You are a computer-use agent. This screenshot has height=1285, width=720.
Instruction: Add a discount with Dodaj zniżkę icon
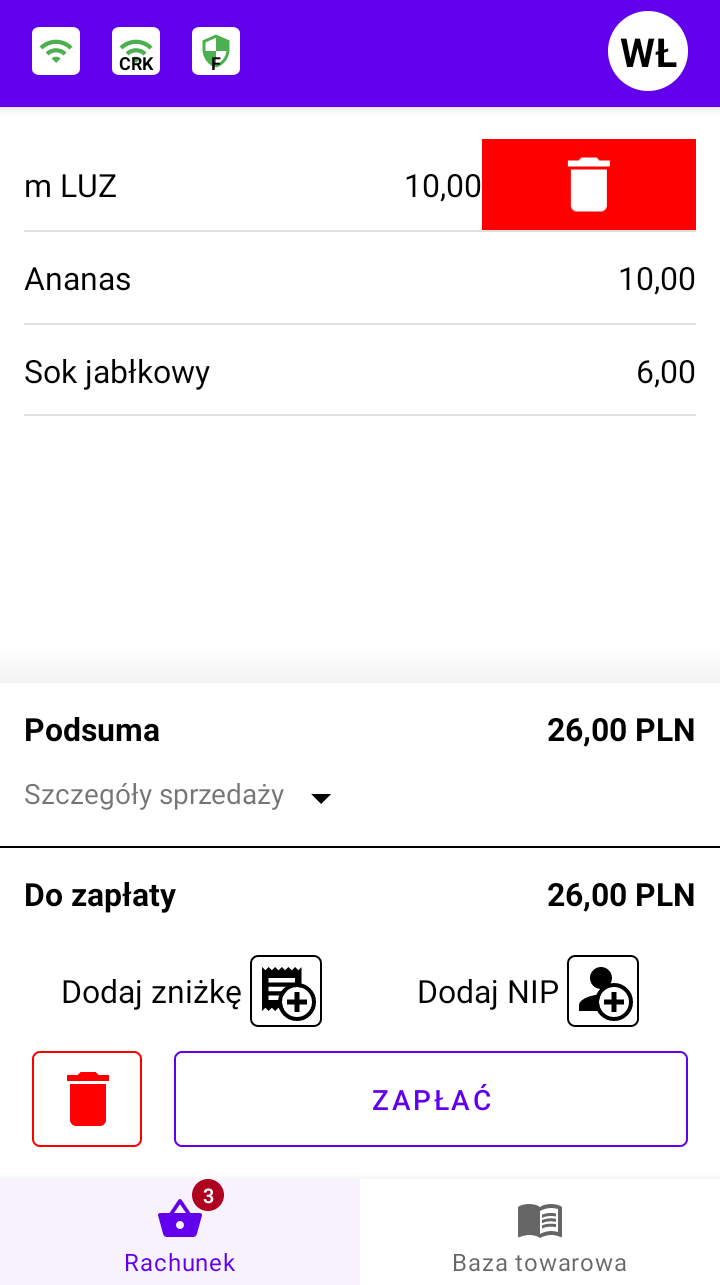pyautogui.click(x=286, y=991)
